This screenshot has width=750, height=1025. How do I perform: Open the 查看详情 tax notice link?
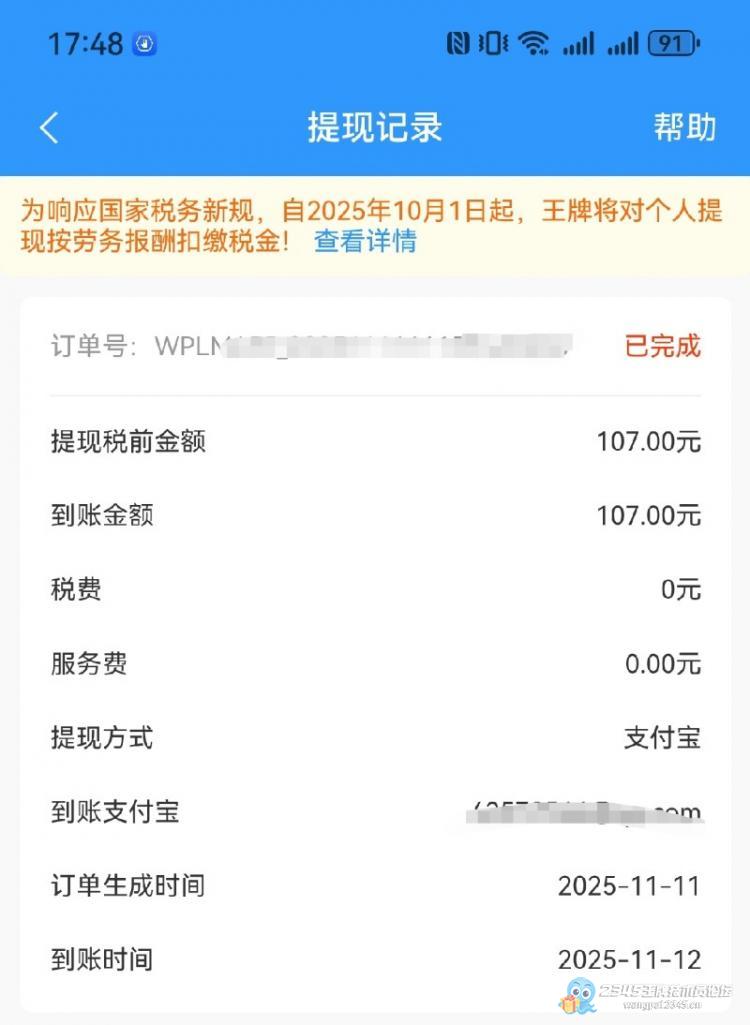[365, 241]
